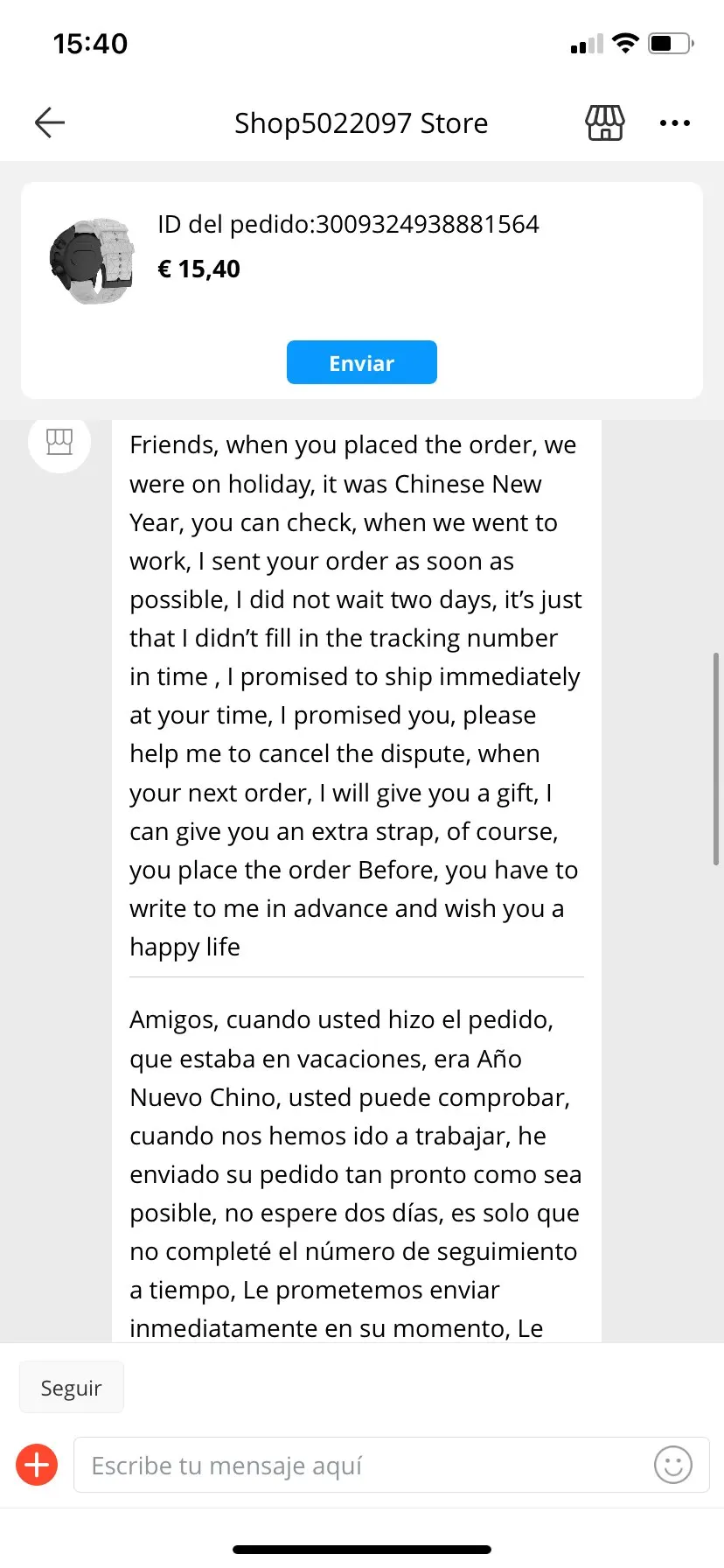
Task: Tap the Seguir button
Action: [x=72, y=1388]
